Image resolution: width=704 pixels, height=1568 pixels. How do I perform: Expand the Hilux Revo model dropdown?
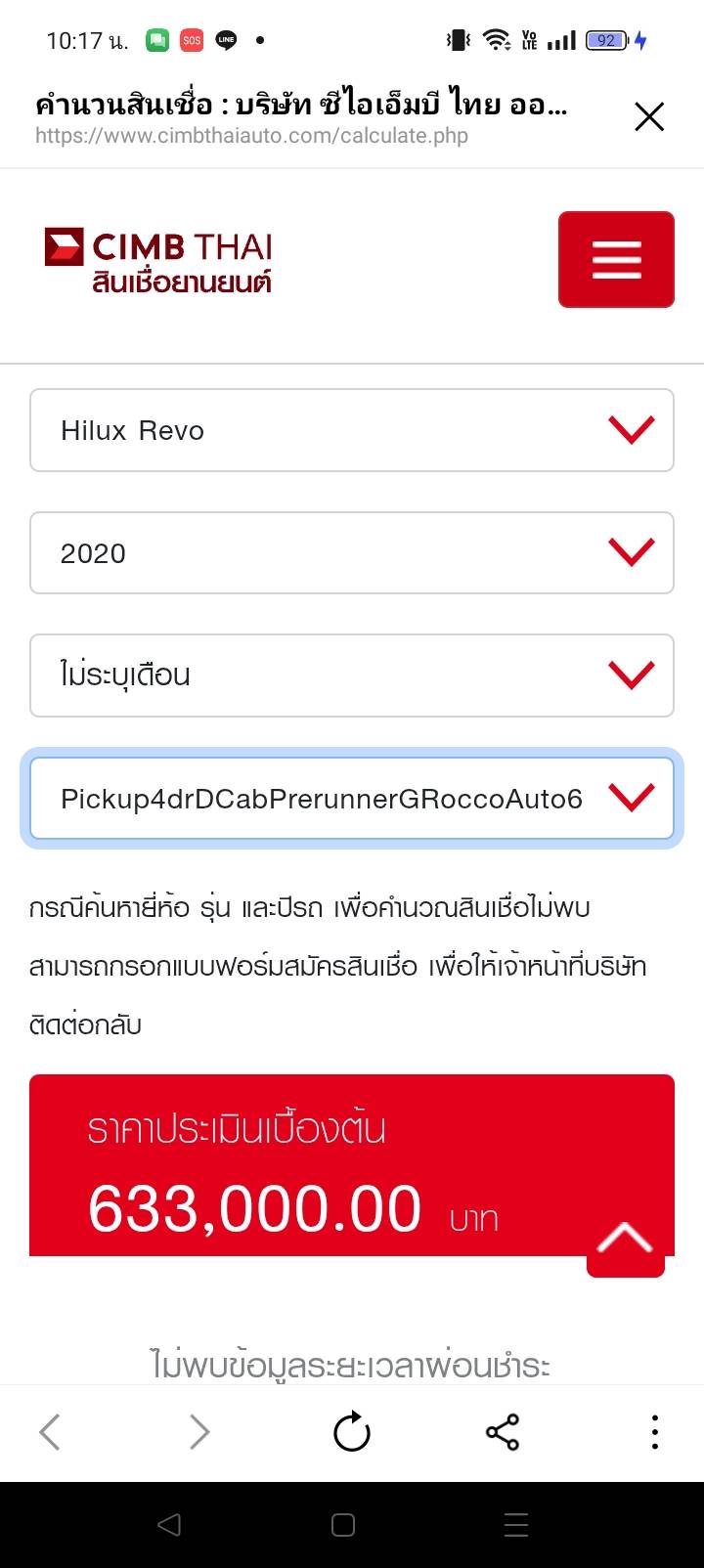352,430
